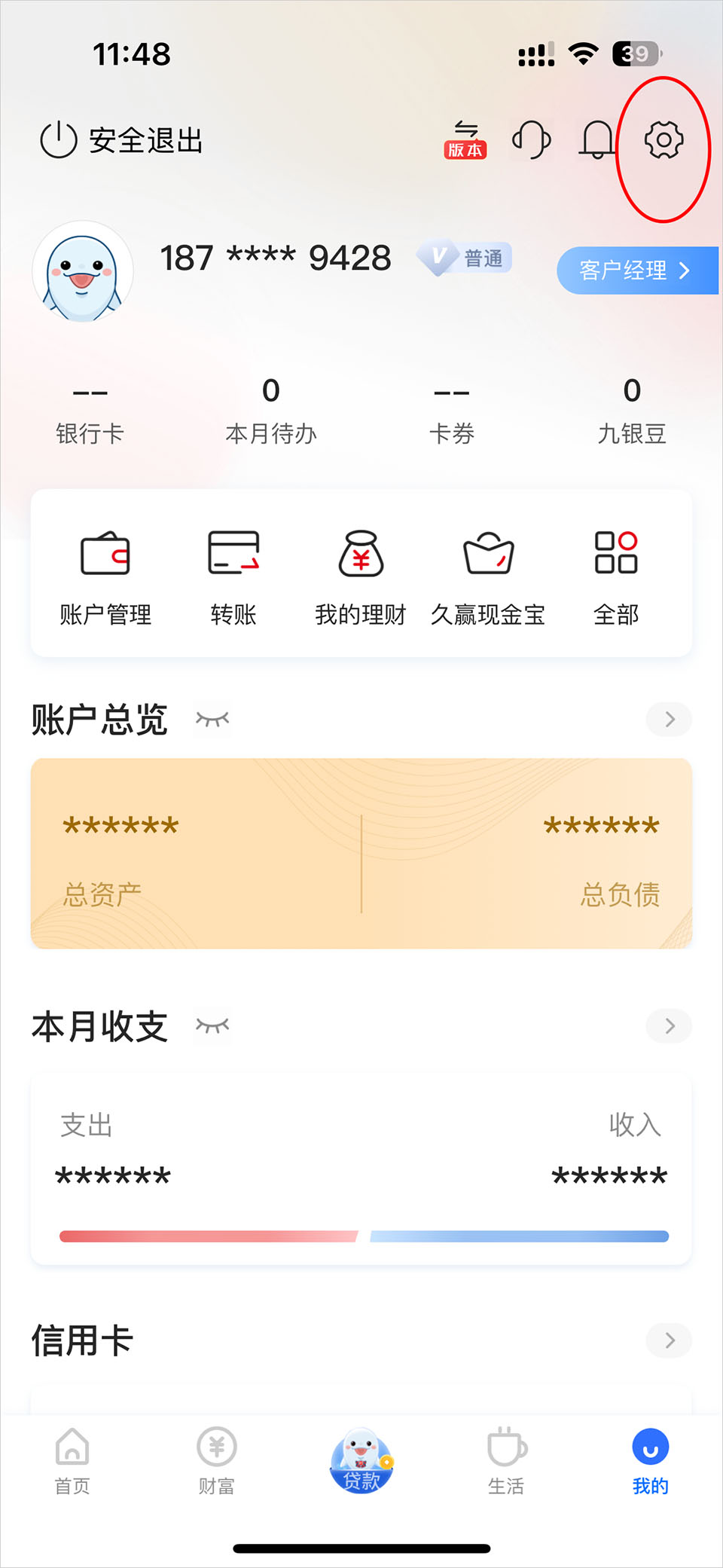
Task: Switch app version with 版本 icon
Action: click(465, 140)
